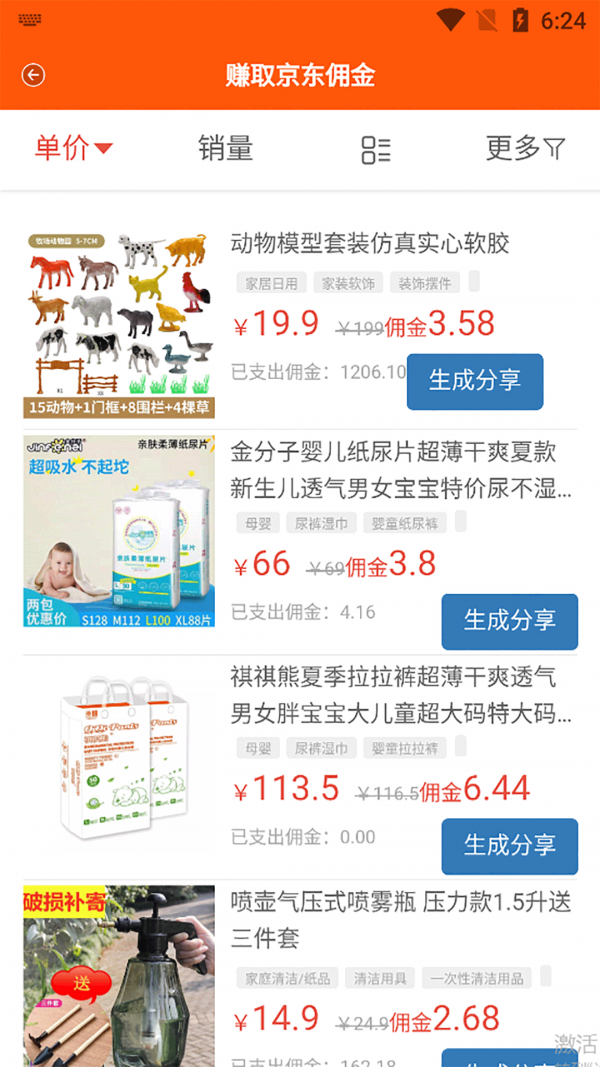The width and height of the screenshot is (600, 1067).
Task: Tap 生成分享 for 祺祺熊拉拉裤
Action: 509,846
